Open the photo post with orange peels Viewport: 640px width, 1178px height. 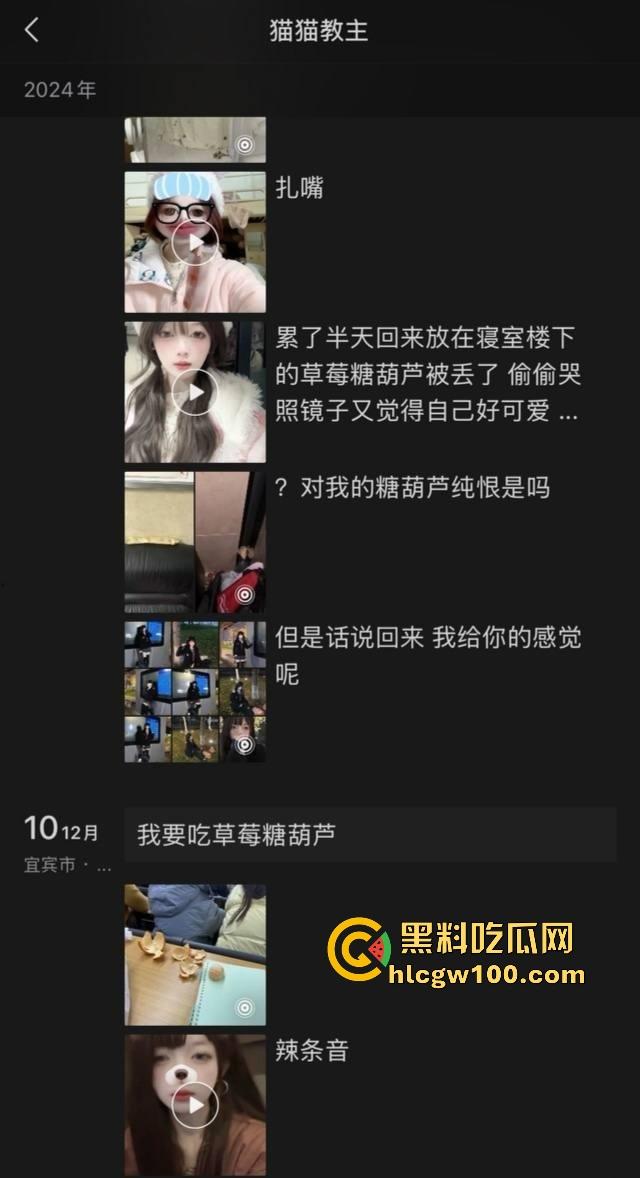click(195, 954)
